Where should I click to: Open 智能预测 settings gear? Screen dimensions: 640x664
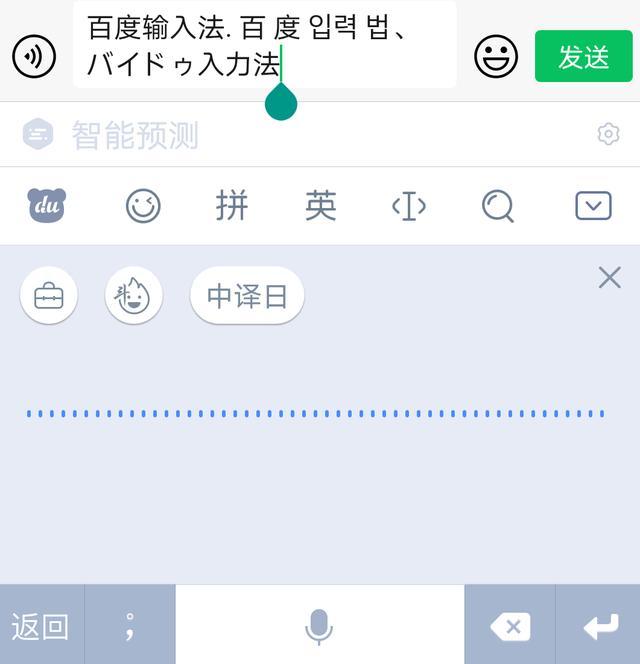(608, 134)
